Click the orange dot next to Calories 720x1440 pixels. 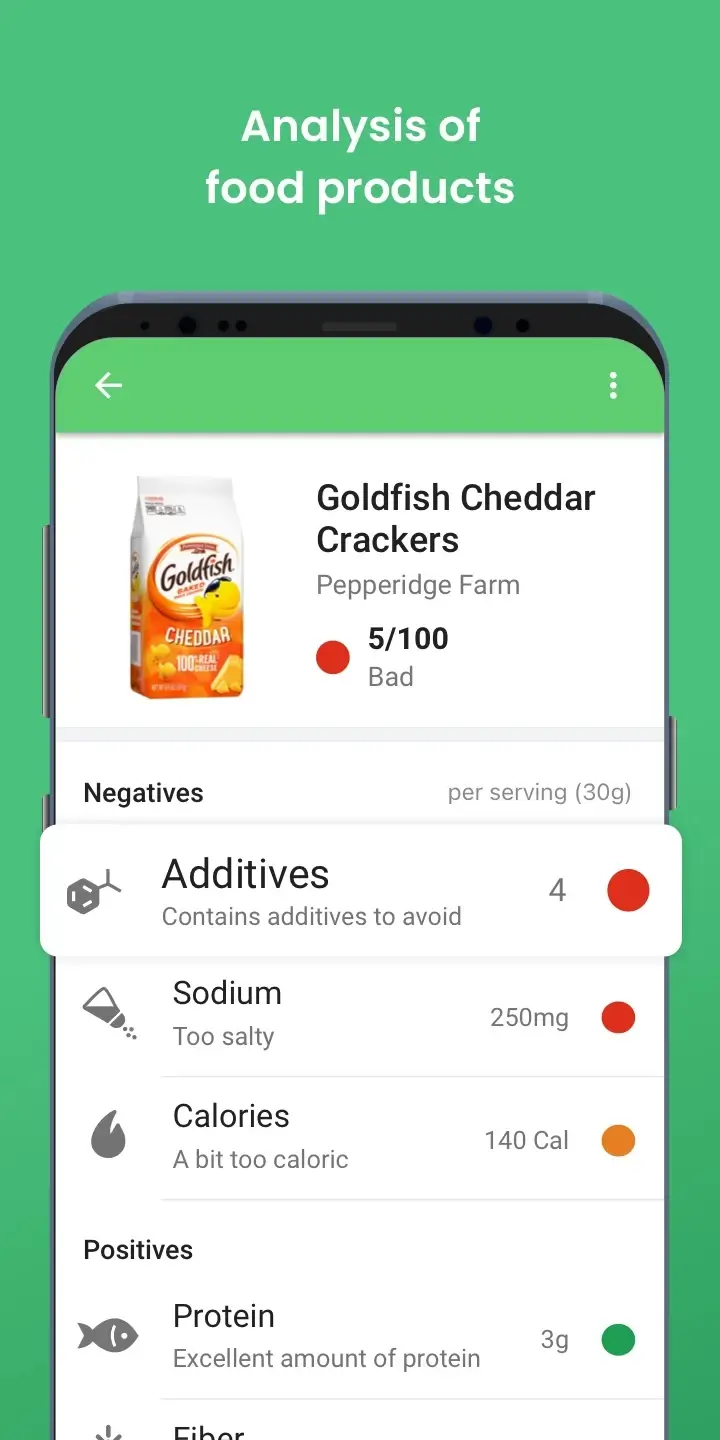[x=618, y=1140]
